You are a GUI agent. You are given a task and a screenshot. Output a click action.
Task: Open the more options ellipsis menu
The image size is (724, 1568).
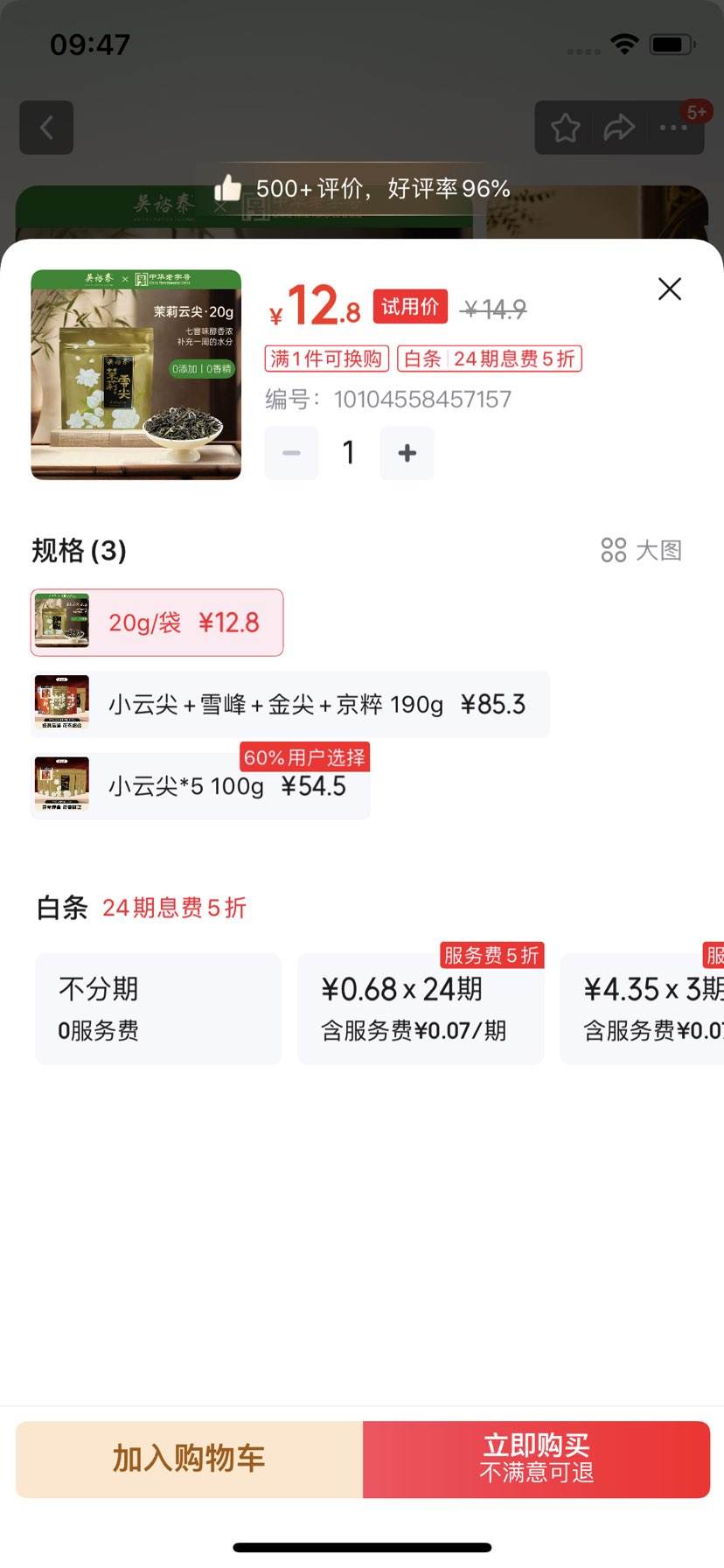pyautogui.click(x=673, y=127)
